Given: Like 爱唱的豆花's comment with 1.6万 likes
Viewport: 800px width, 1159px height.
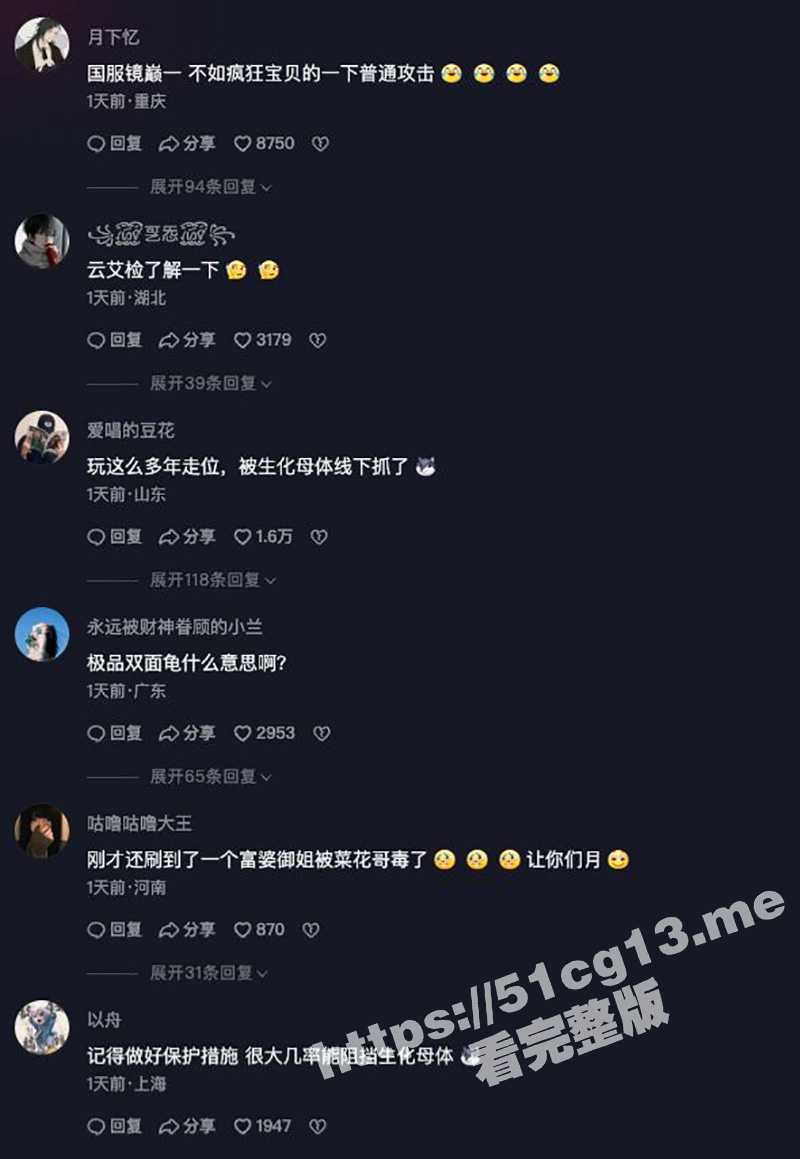Looking at the screenshot, I should 243,537.
